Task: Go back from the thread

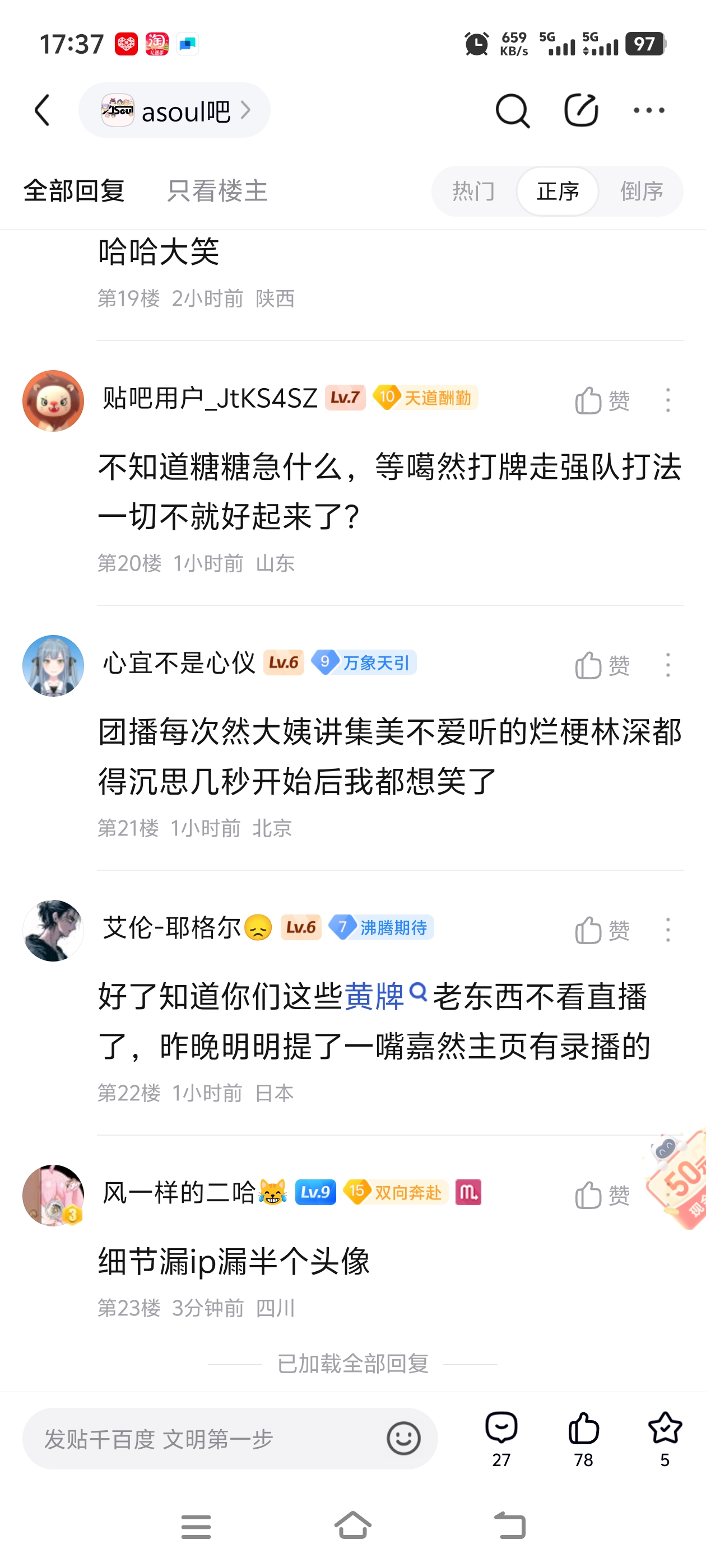Action: 42,111
